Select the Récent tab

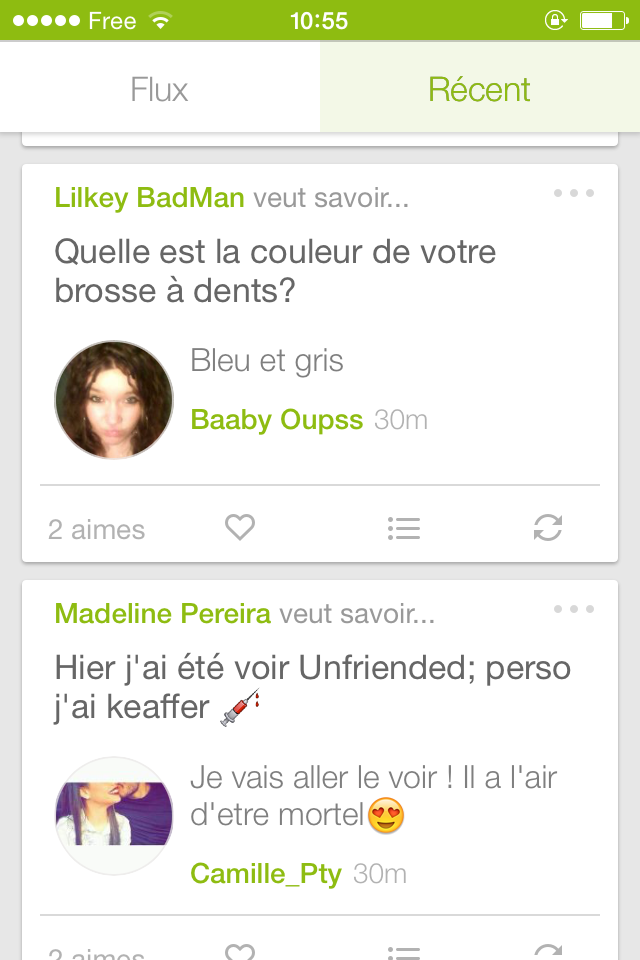479,90
